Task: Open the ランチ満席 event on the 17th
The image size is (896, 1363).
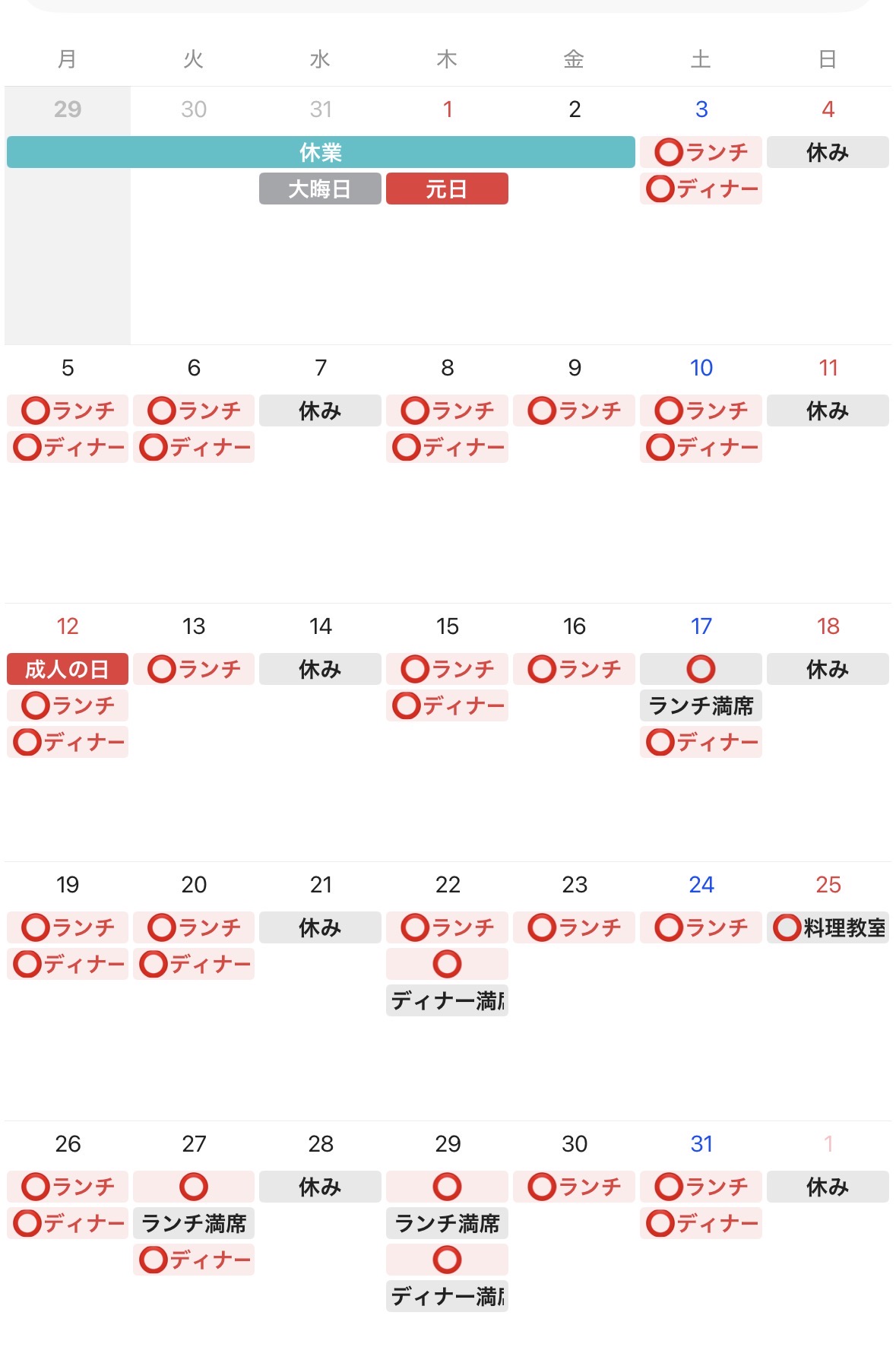Action: pos(701,705)
